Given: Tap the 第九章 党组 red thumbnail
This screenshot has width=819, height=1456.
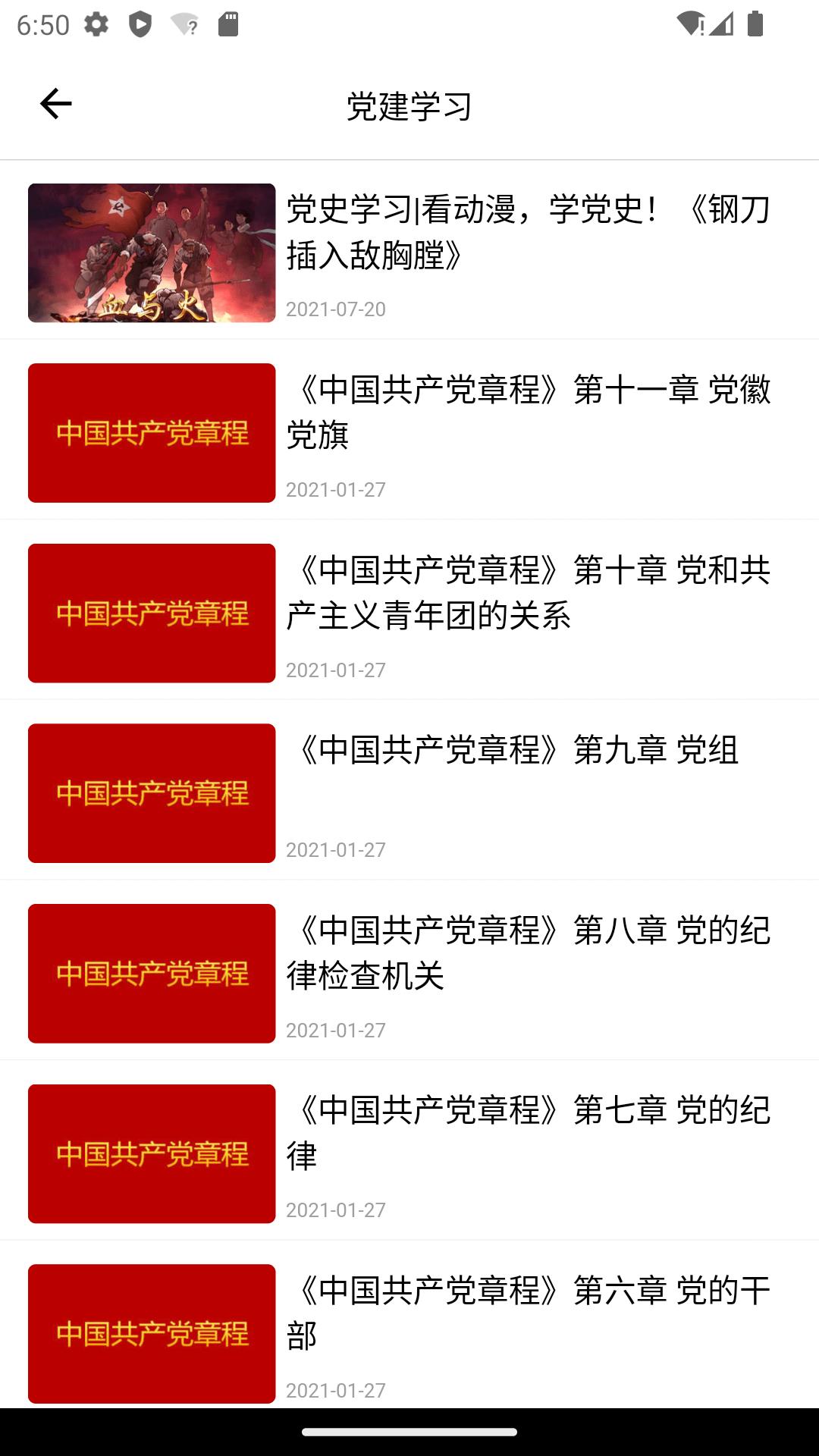Looking at the screenshot, I should pos(150,793).
